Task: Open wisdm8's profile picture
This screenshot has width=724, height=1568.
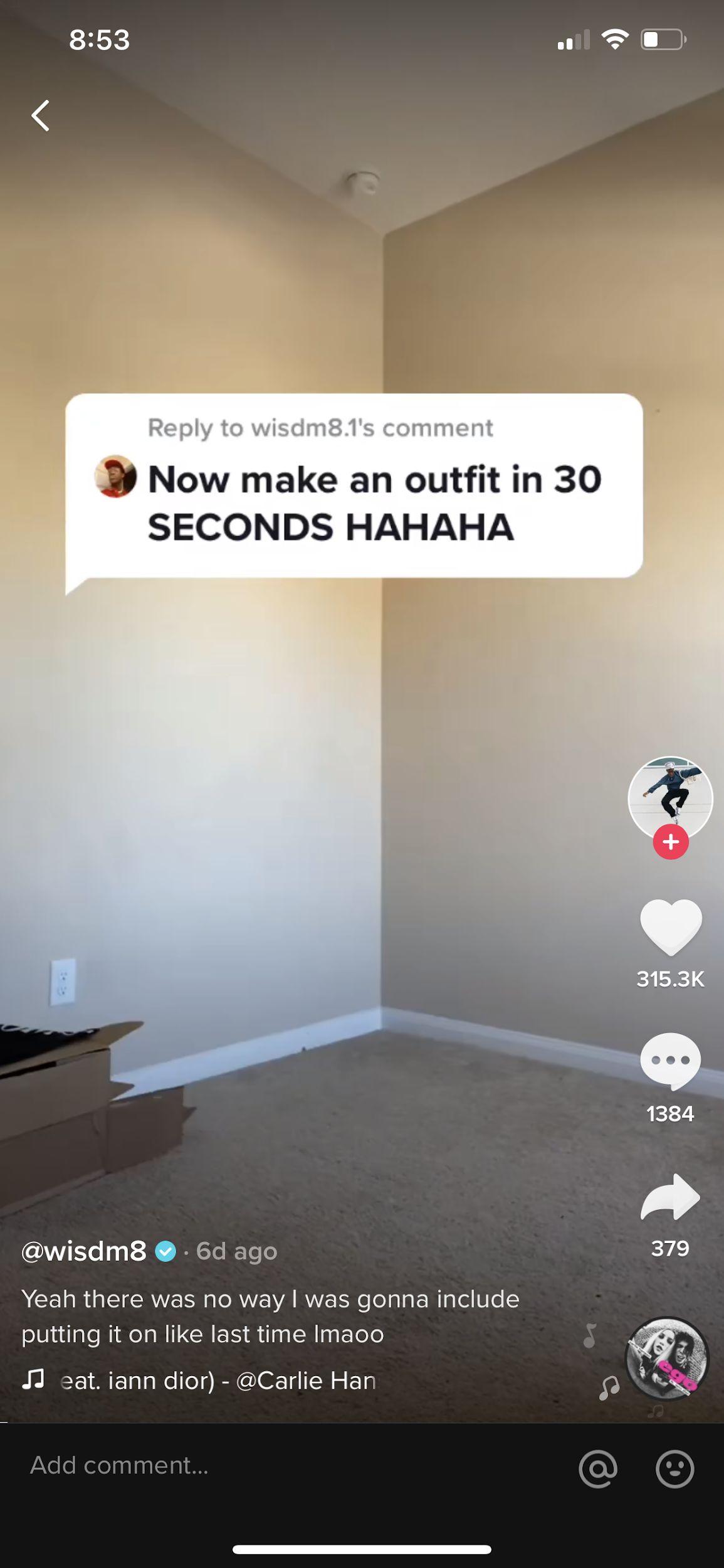Action: pyautogui.click(x=670, y=797)
